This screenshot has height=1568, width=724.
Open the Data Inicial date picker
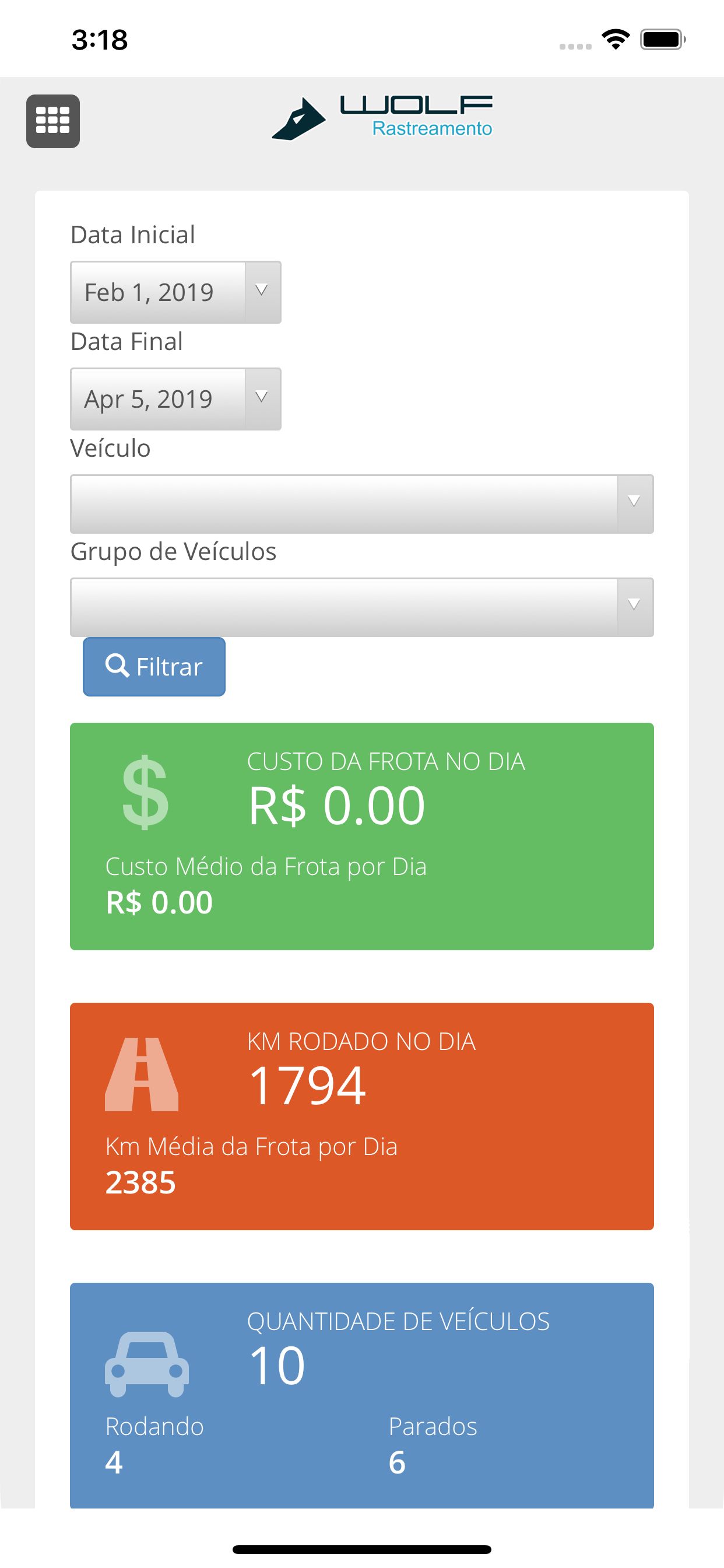(175, 292)
